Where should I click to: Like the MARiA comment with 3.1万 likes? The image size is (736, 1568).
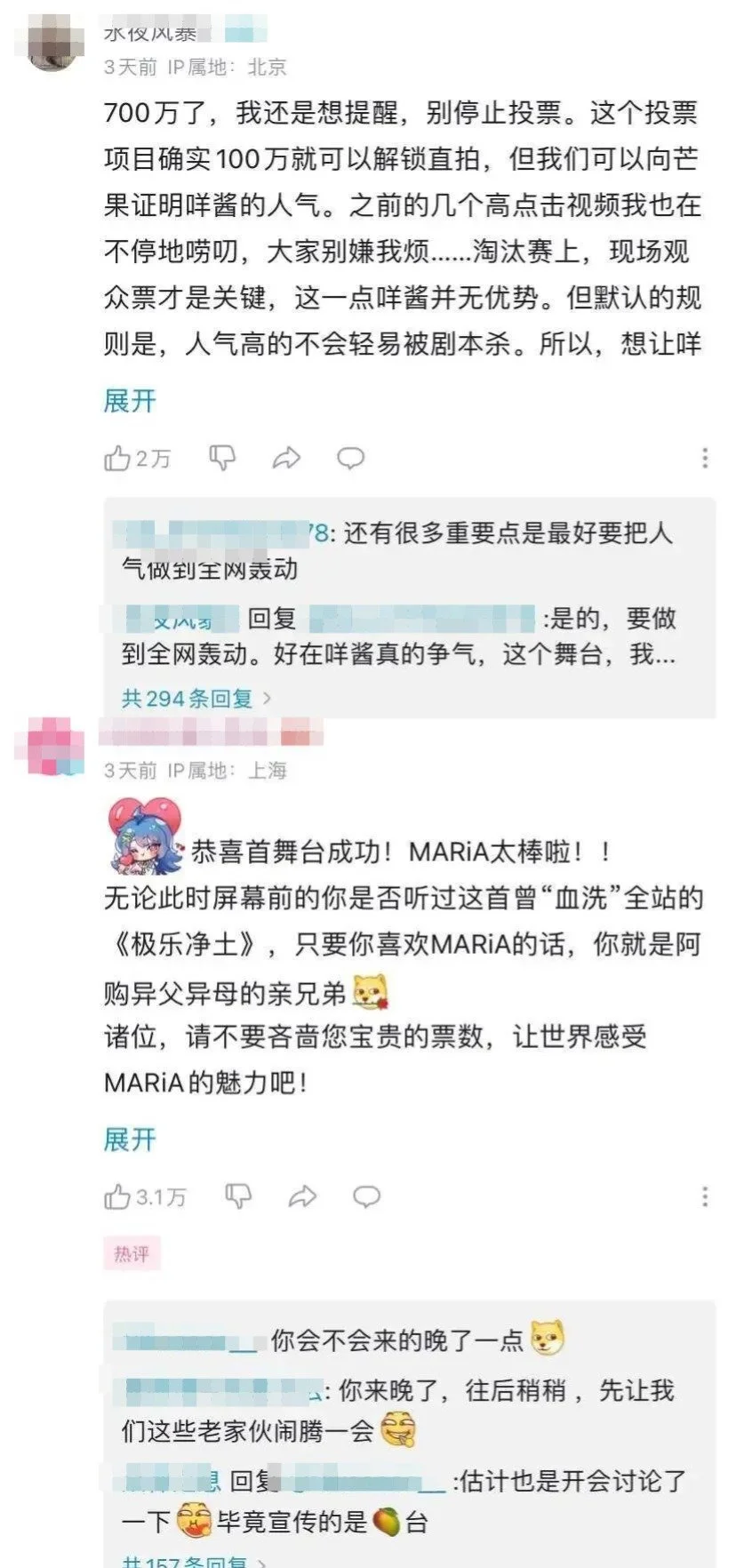click(x=118, y=1196)
